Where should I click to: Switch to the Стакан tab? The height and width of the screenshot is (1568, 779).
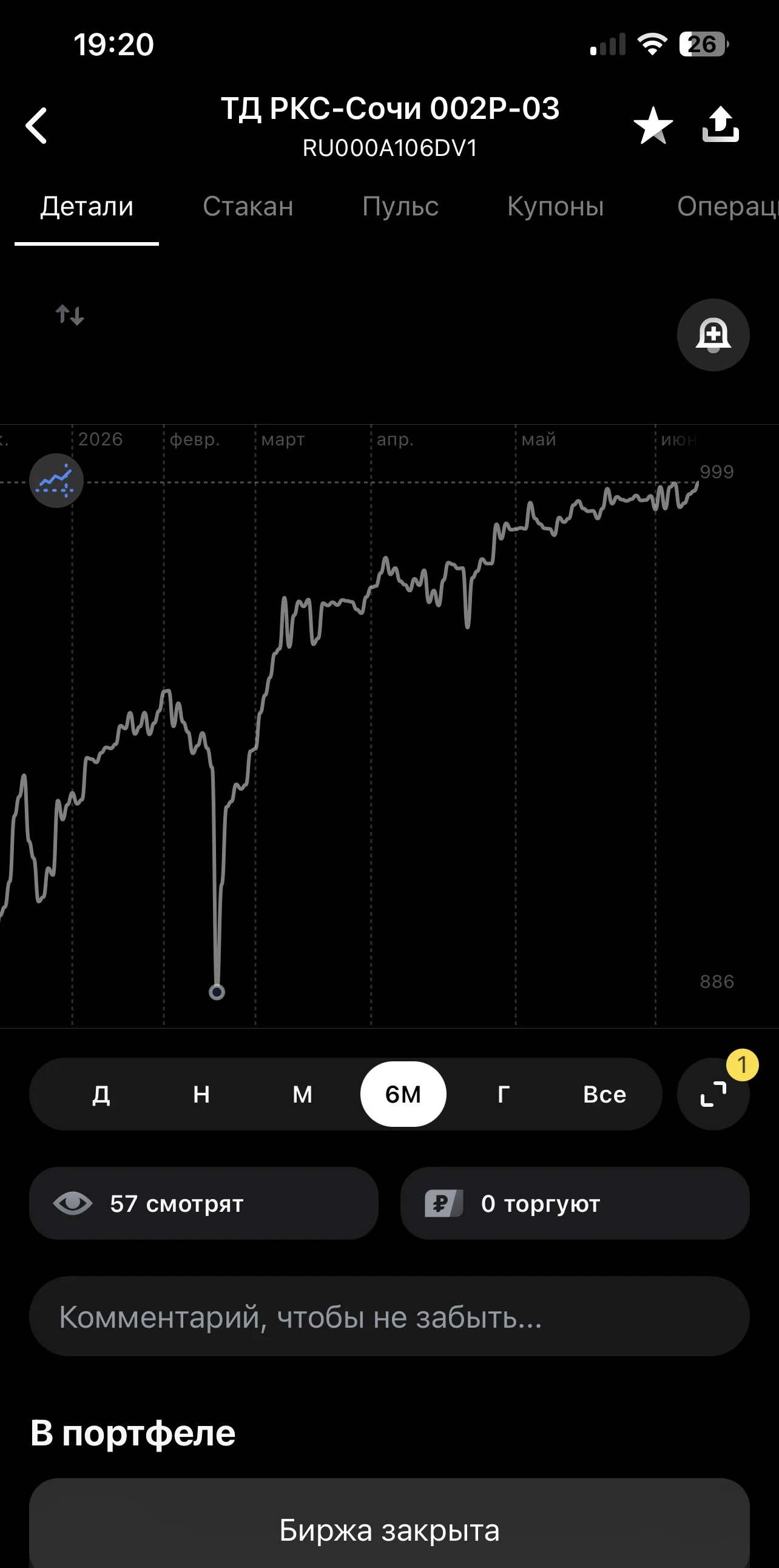[x=248, y=206]
